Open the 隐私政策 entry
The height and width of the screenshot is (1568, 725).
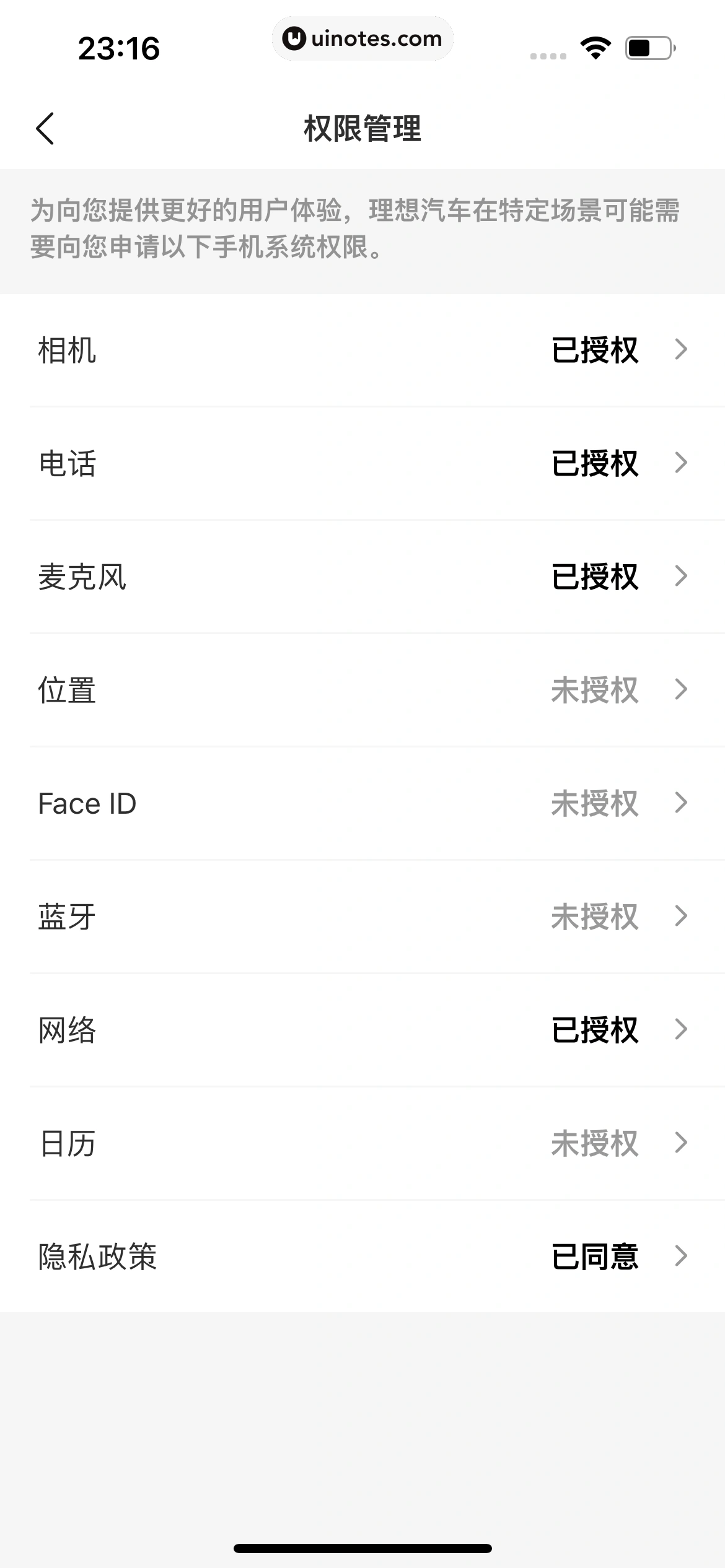[x=362, y=1256]
